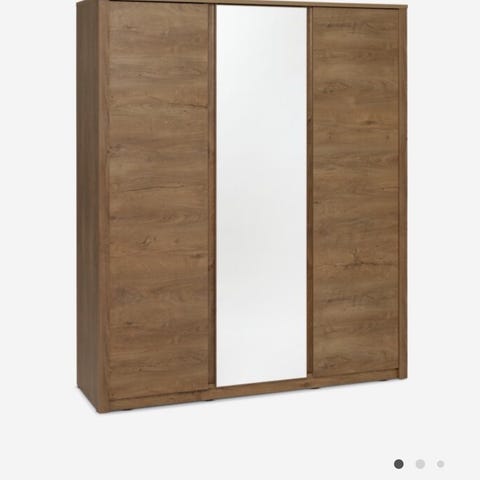Viewport: 480px width, 480px height.
Task: Select the second carousel page dot
Action: coord(420,464)
